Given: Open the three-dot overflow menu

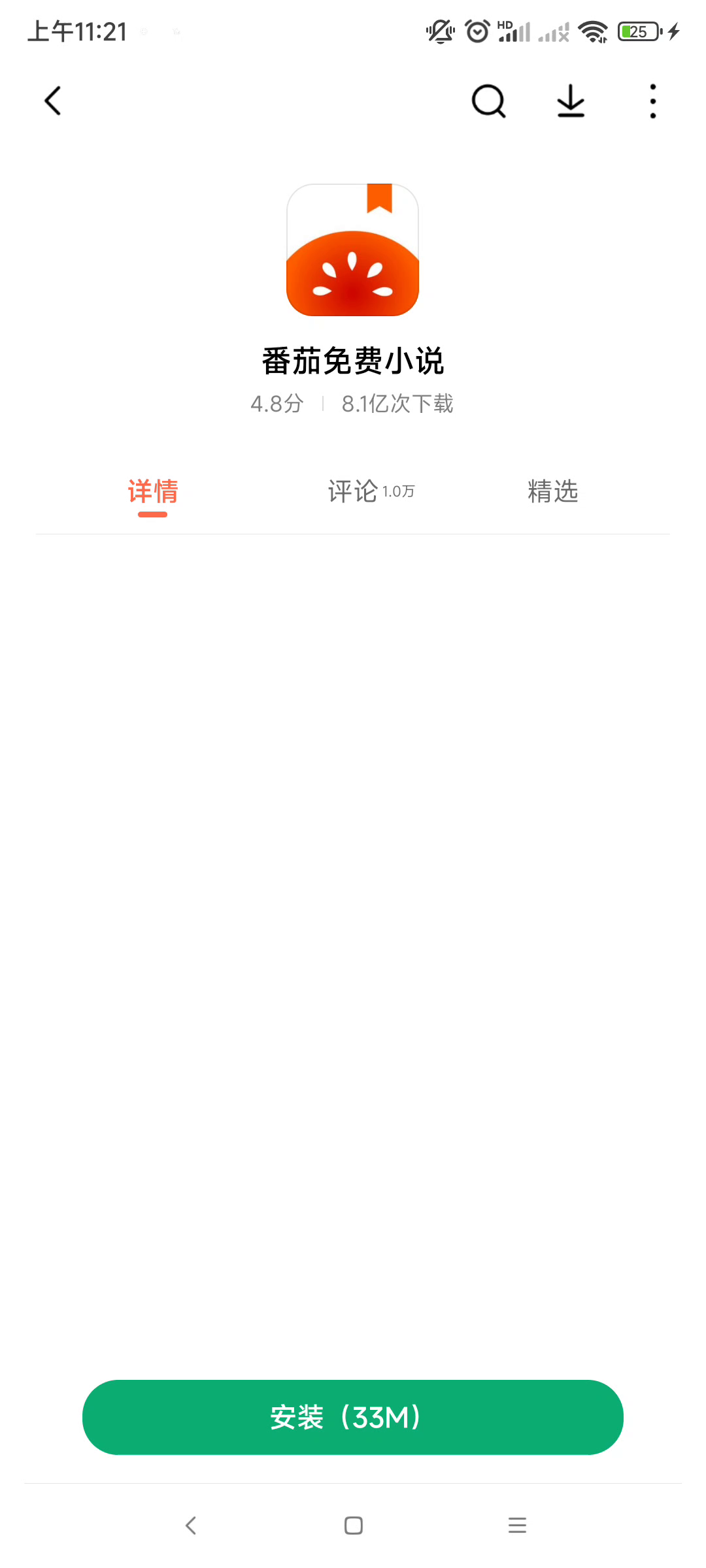Looking at the screenshot, I should 652,101.
